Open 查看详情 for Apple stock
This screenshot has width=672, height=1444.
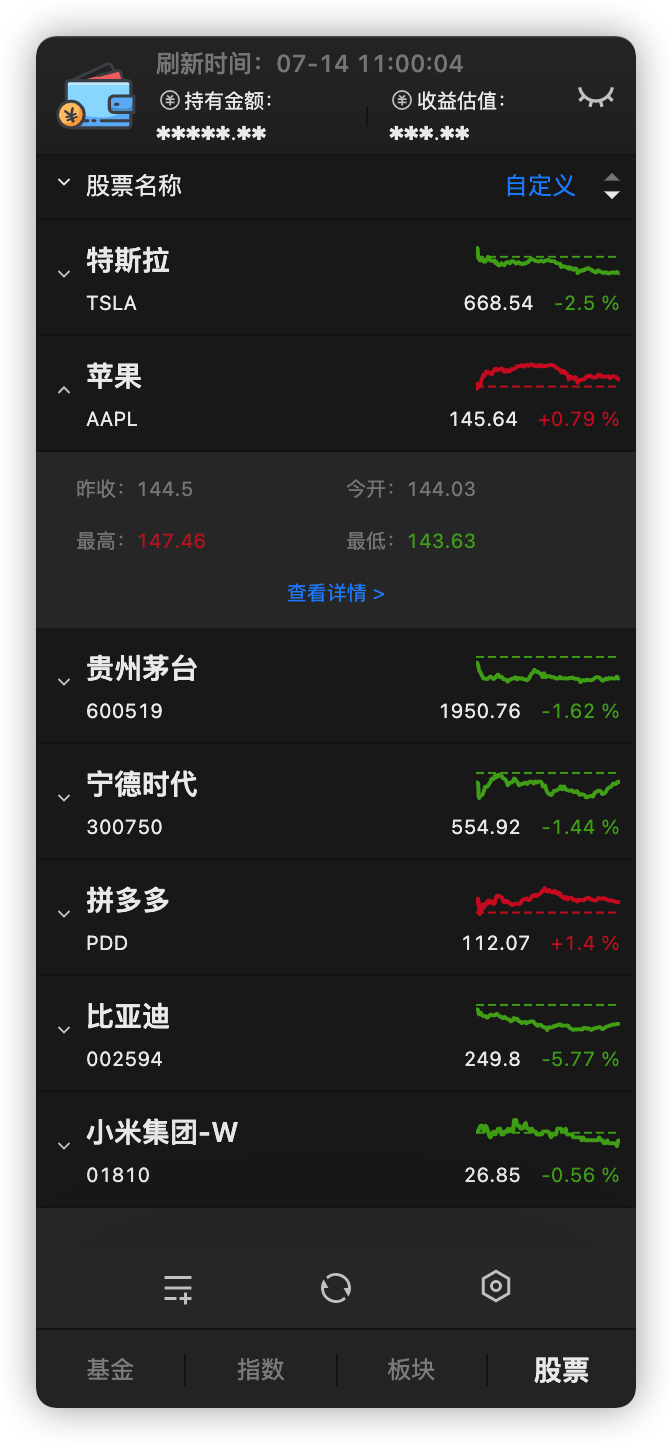(x=335, y=593)
